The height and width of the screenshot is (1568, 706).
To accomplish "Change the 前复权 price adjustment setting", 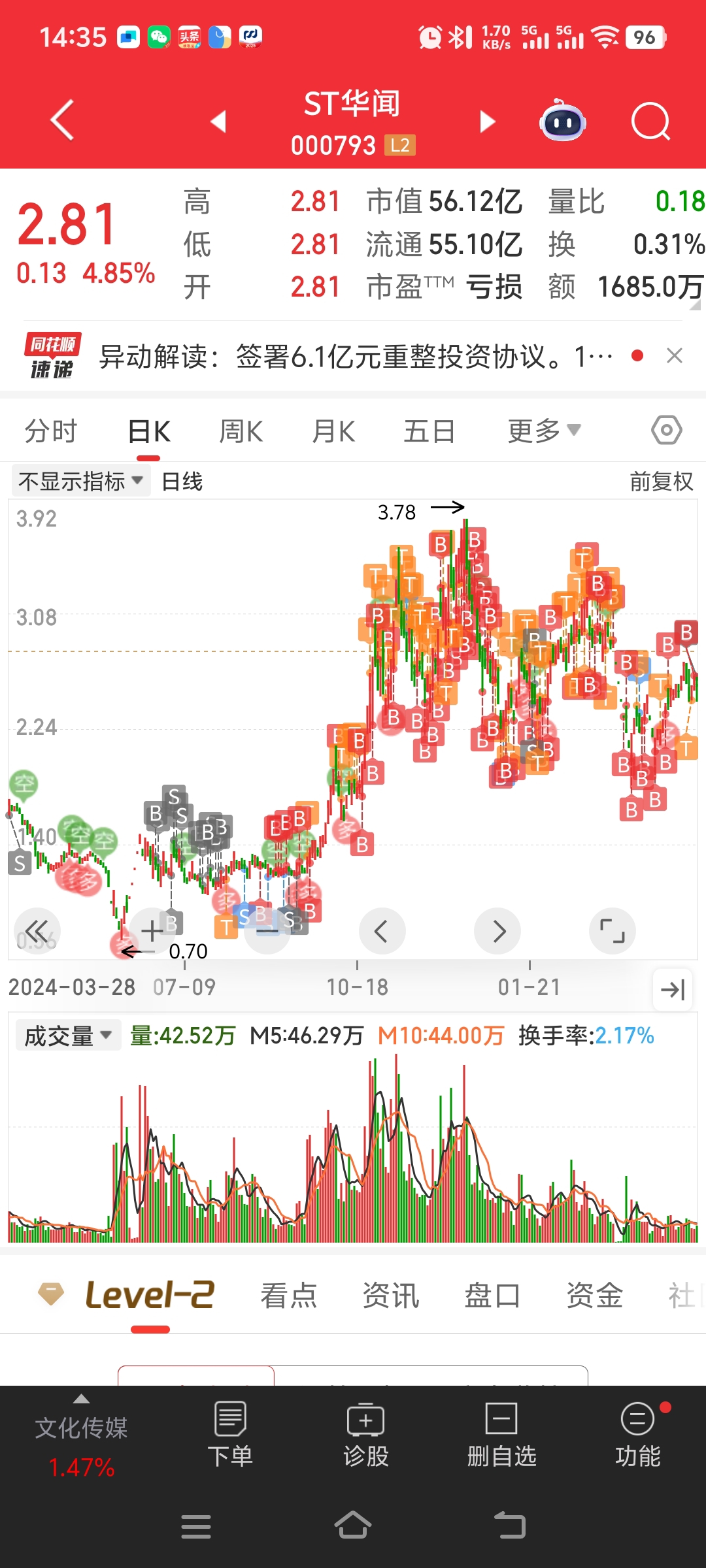I will click(x=662, y=482).
